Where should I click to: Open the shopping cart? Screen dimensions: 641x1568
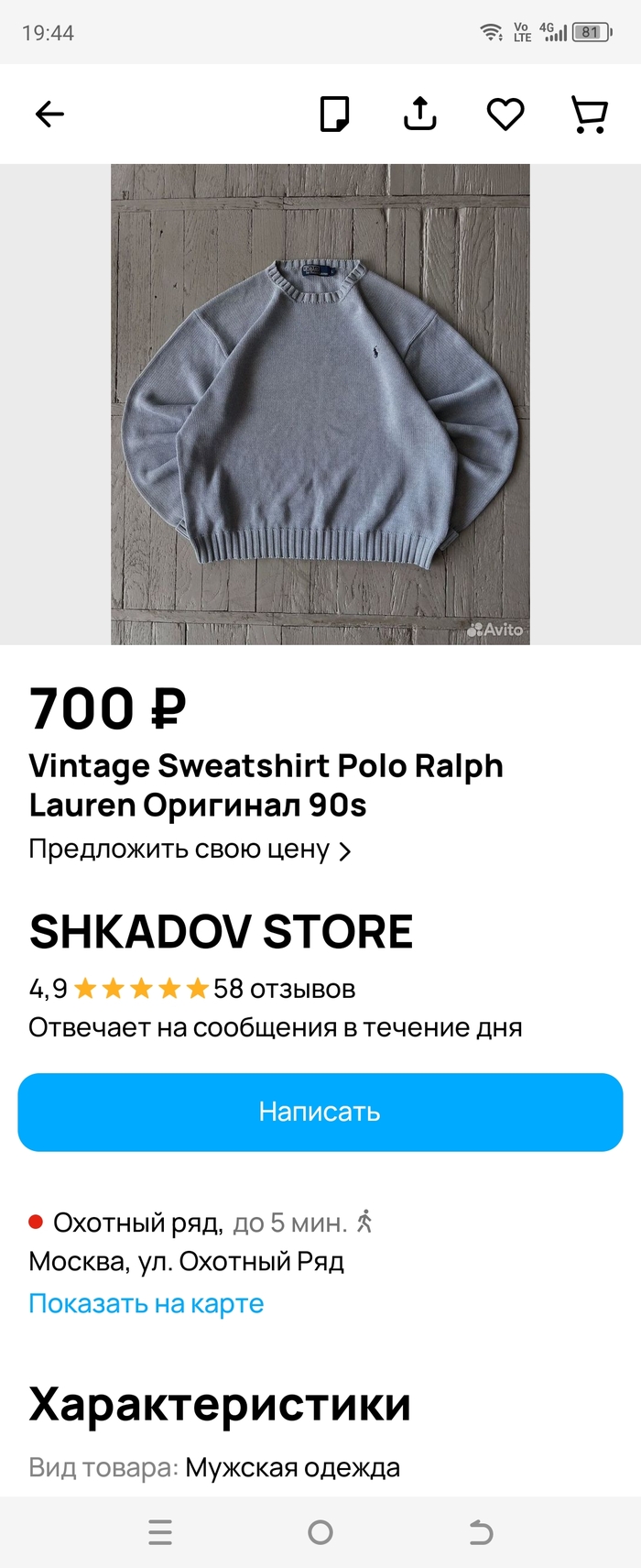coord(589,114)
